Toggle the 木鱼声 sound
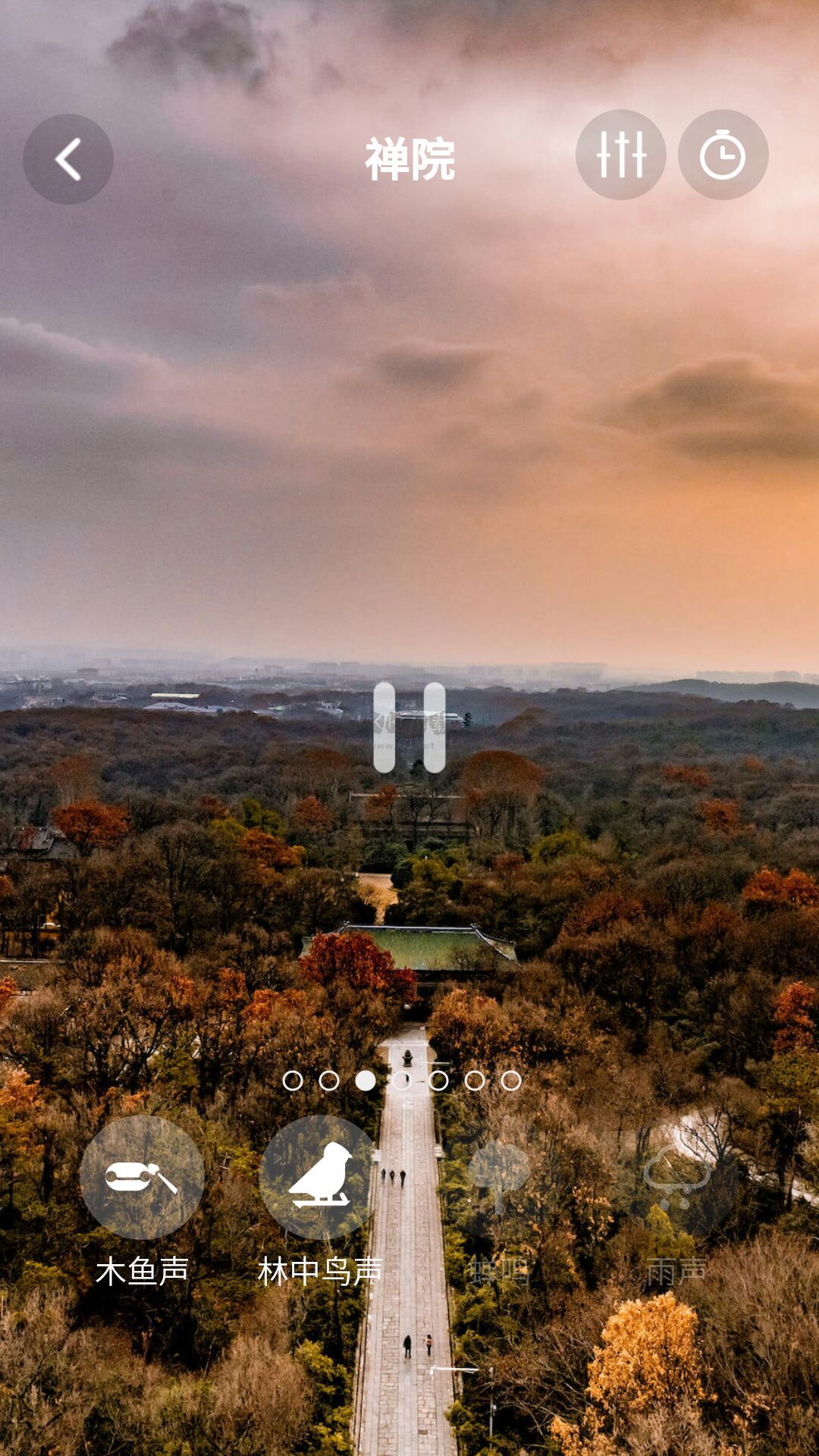Viewport: 819px width, 1456px height. click(142, 1177)
